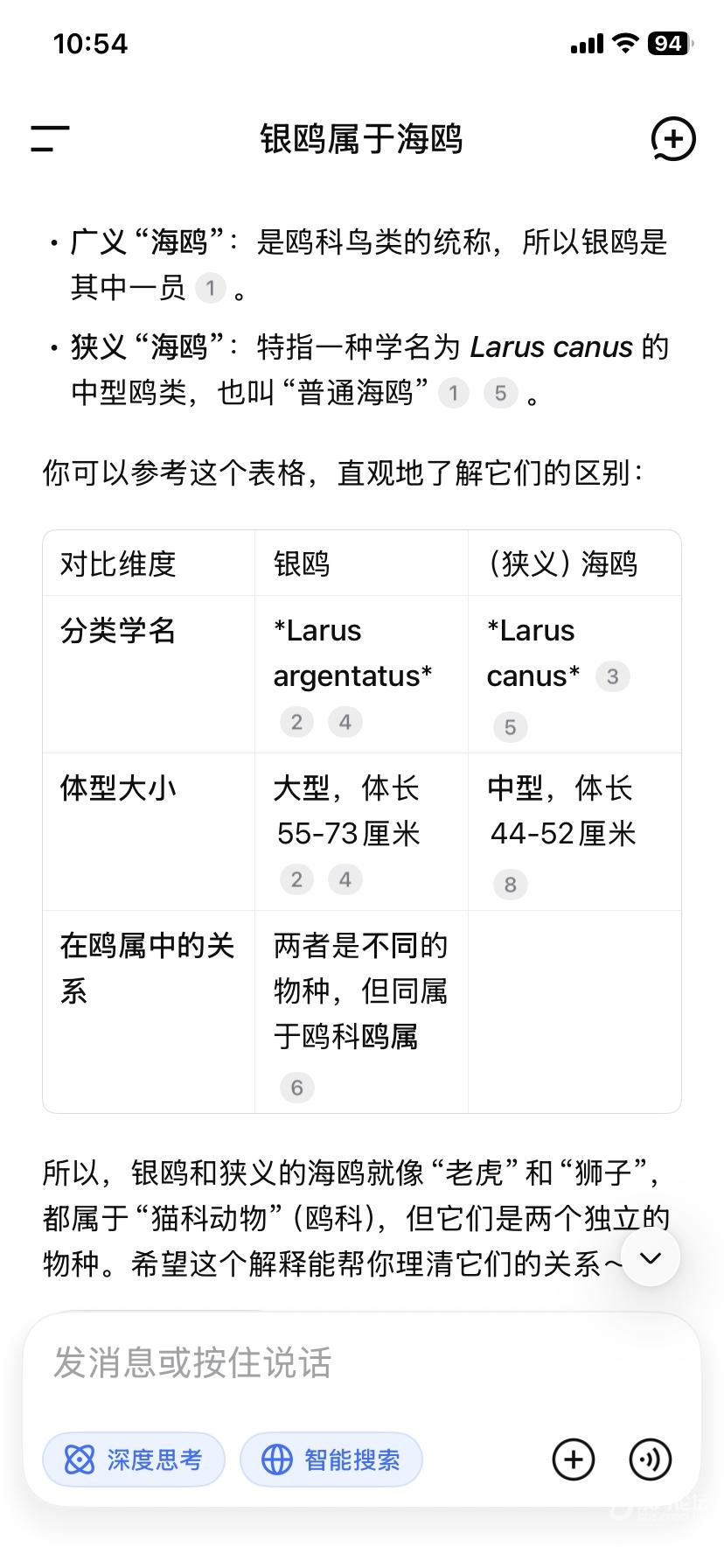The height and width of the screenshot is (1568, 724).
Task: Open citation 6 under 鸥科鸥属
Action: click(x=297, y=1088)
